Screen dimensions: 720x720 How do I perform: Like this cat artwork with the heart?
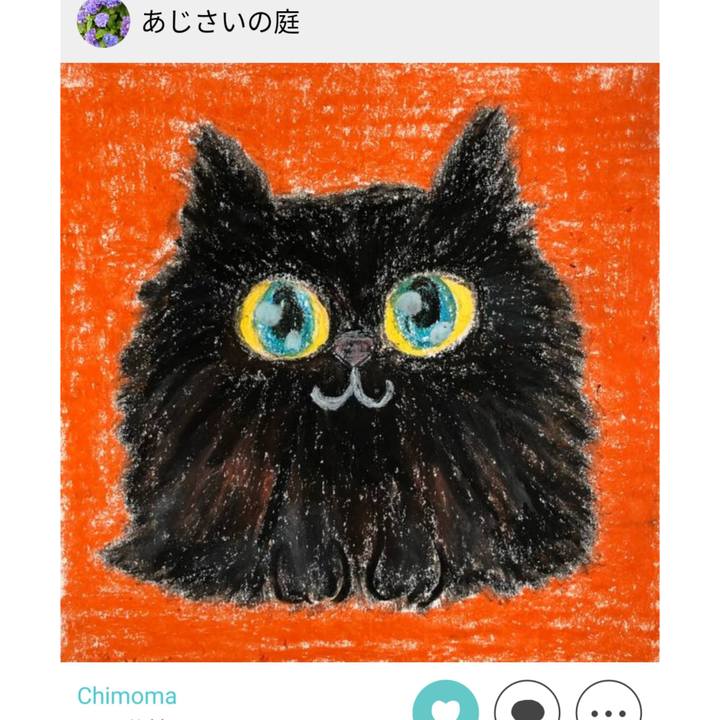click(x=445, y=706)
